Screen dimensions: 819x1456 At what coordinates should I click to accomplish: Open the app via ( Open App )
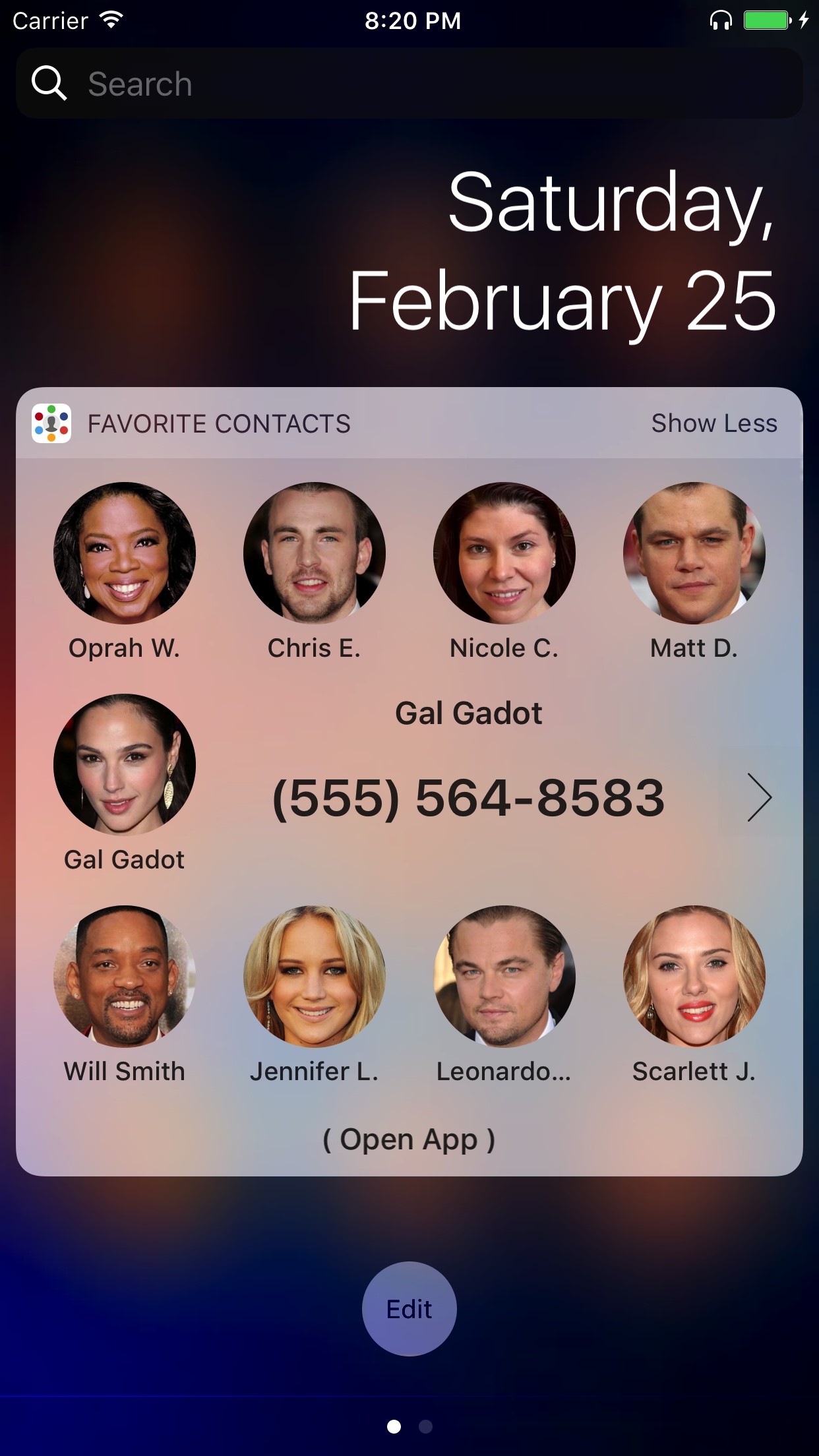(x=409, y=1139)
